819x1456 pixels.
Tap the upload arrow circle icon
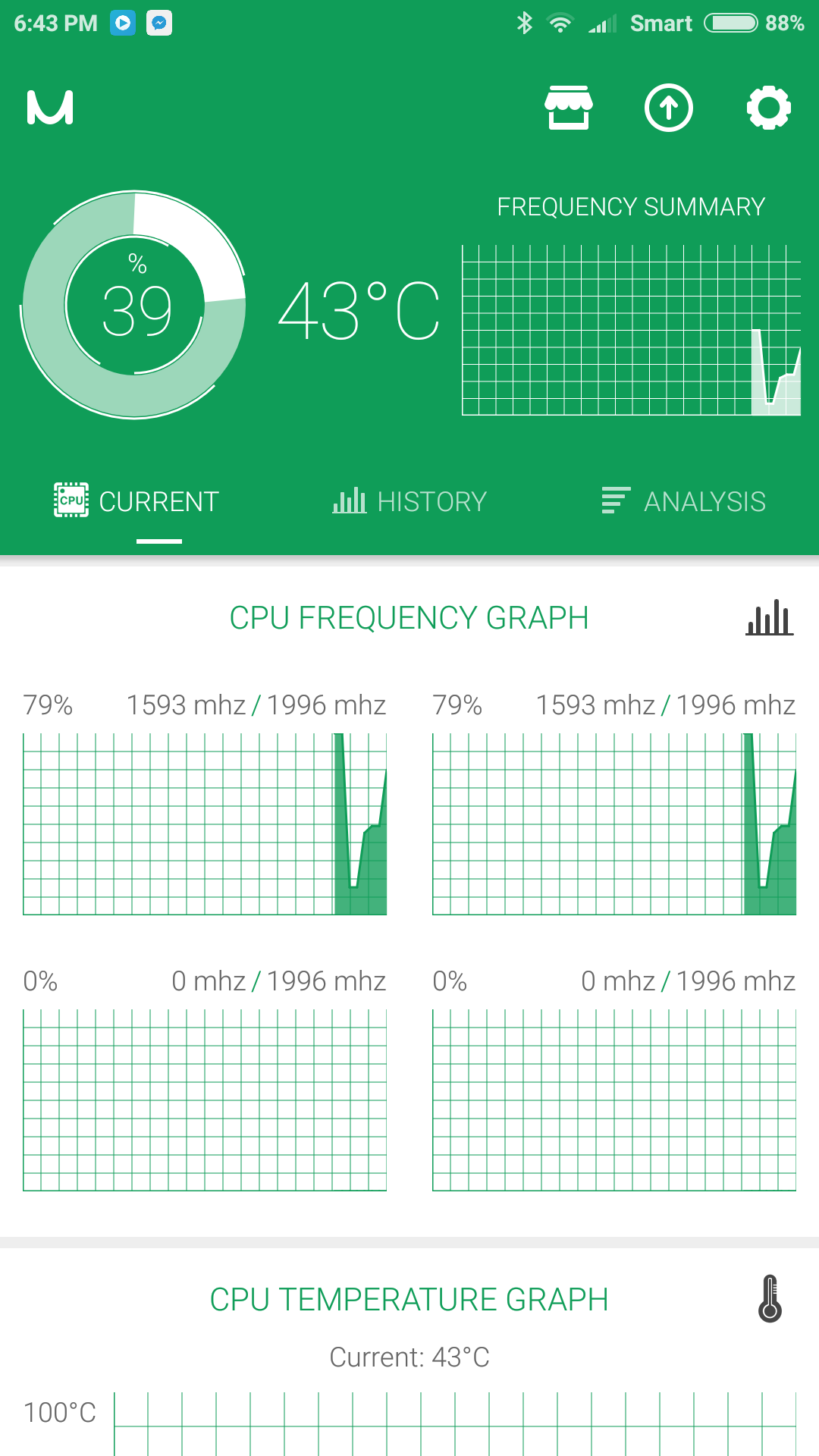(x=668, y=108)
